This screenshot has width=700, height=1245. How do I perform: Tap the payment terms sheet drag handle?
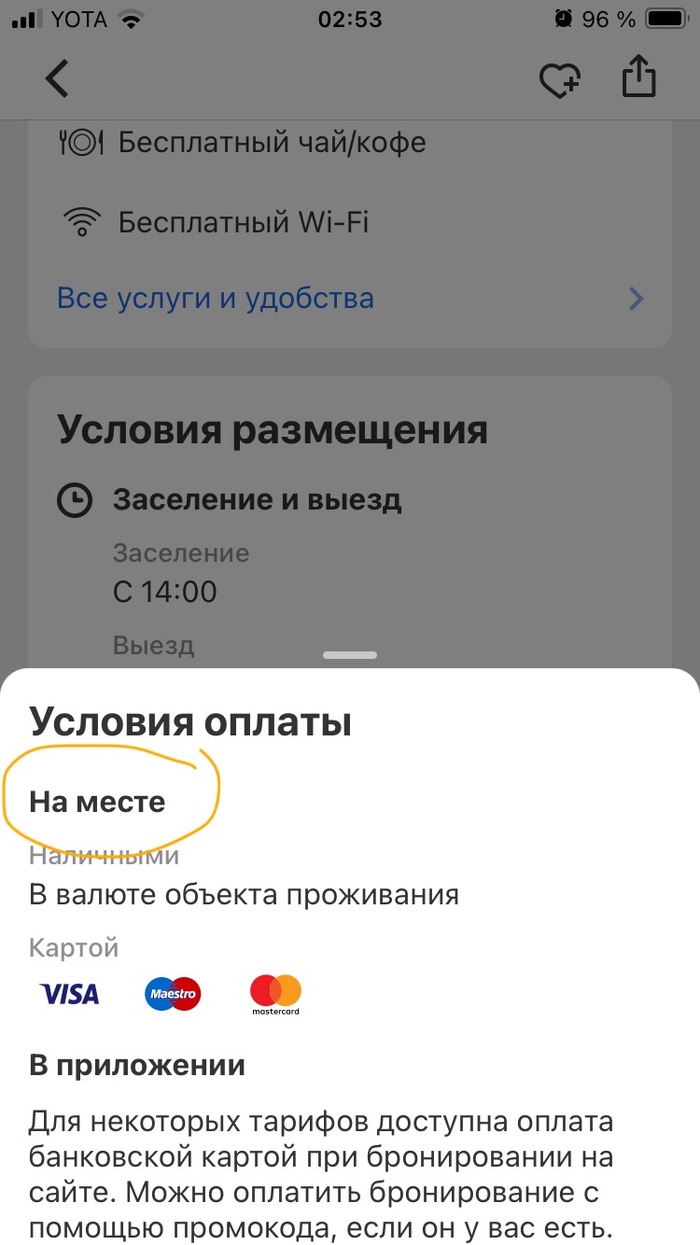click(350, 655)
